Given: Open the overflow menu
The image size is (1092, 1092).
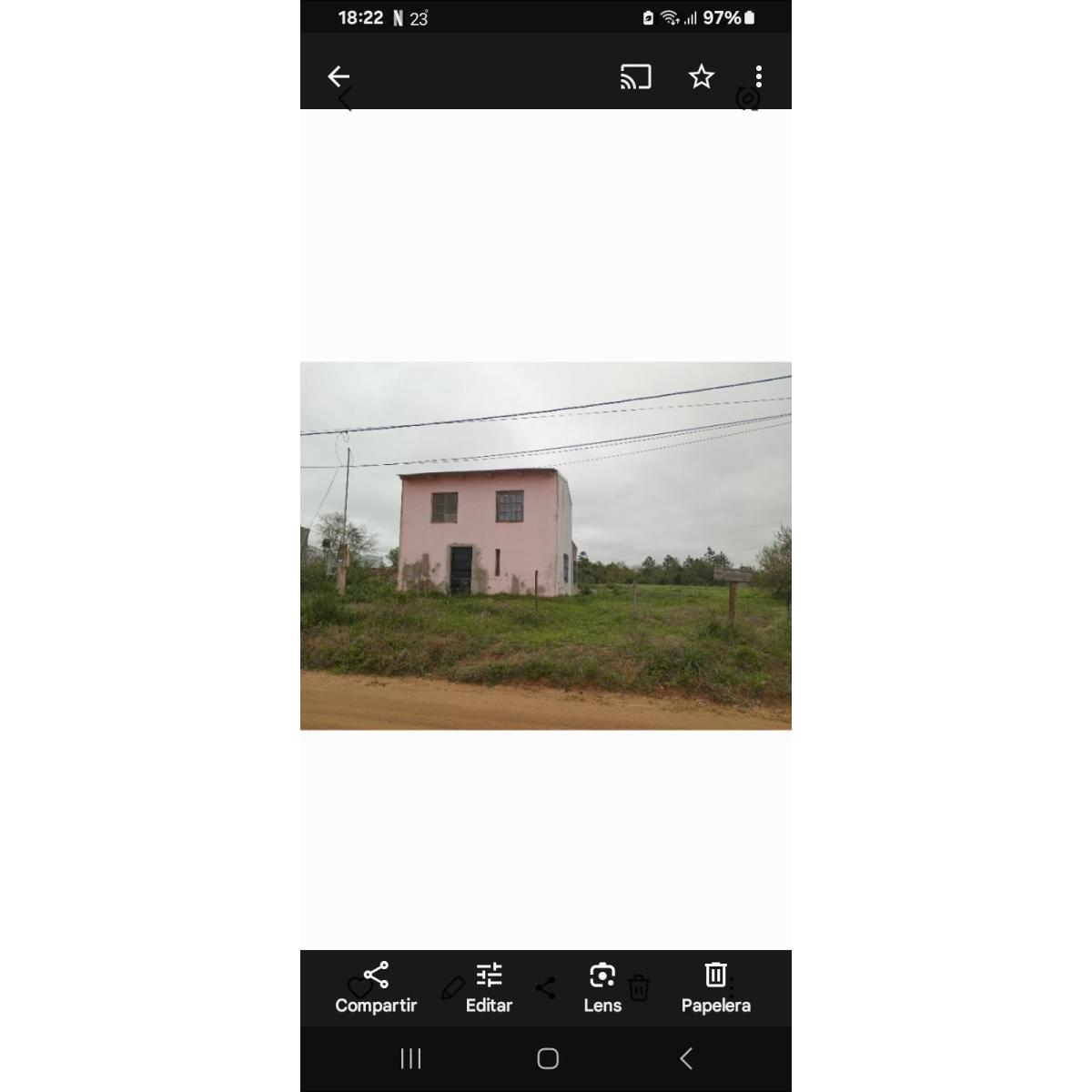Looking at the screenshot, I should coord(759,76).
